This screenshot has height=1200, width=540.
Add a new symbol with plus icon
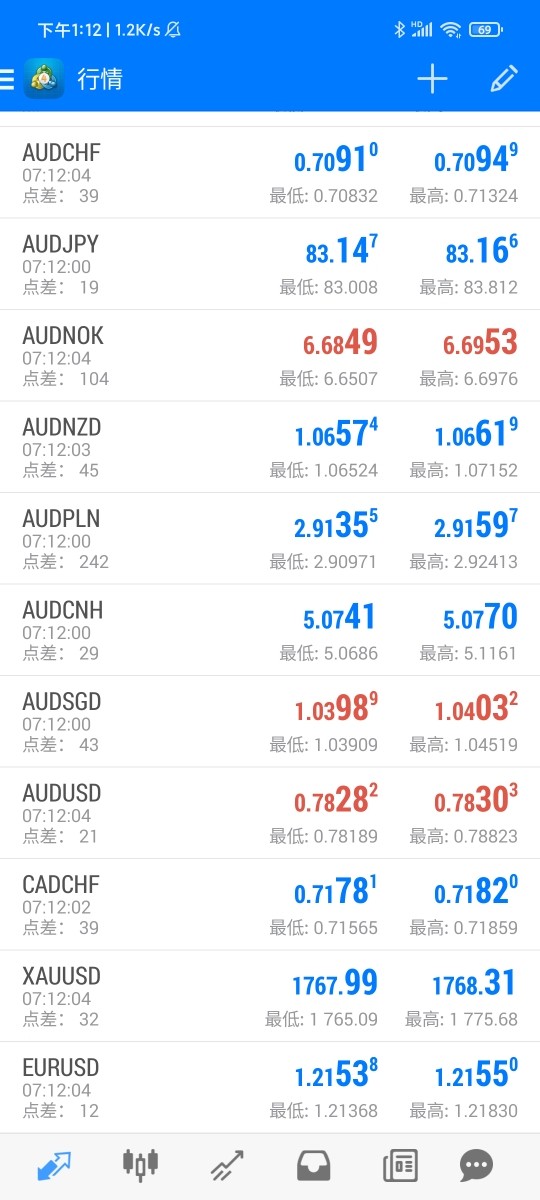tap(432, 79)
